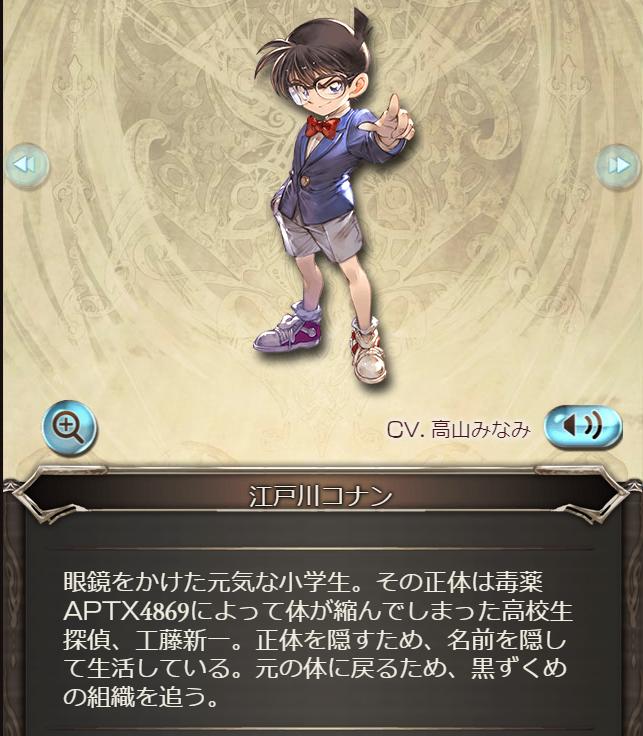Zoom in on the character art
The height and width of the screenshot is (736, 643).
69,428
